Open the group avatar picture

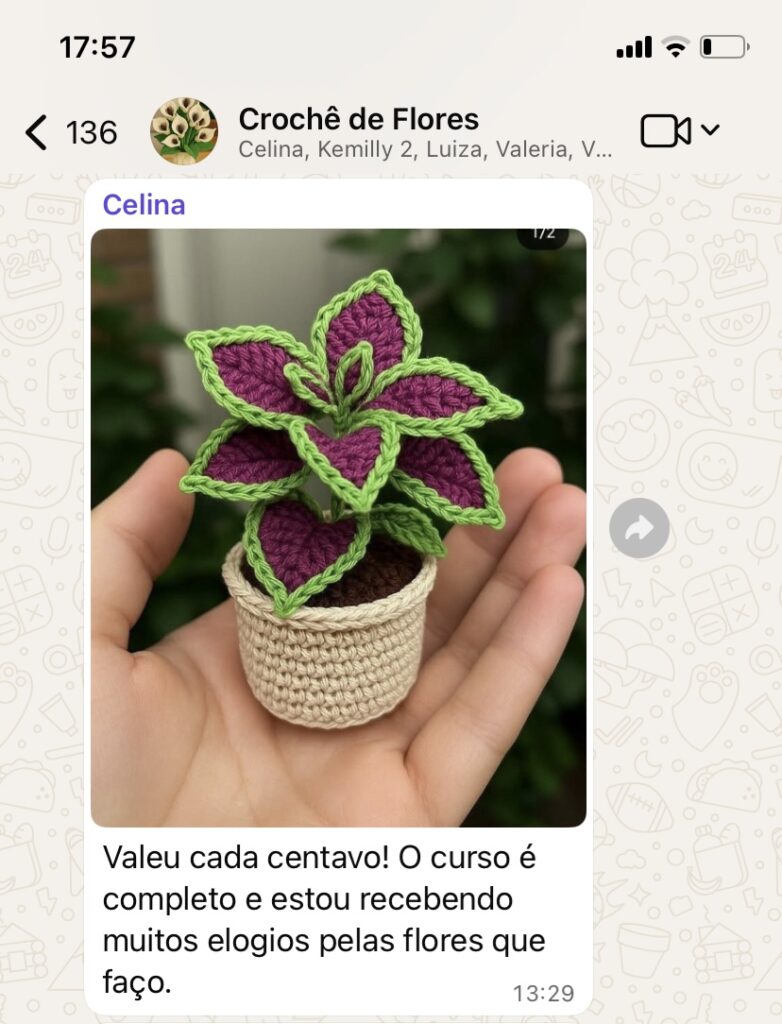tap(184, 131)
